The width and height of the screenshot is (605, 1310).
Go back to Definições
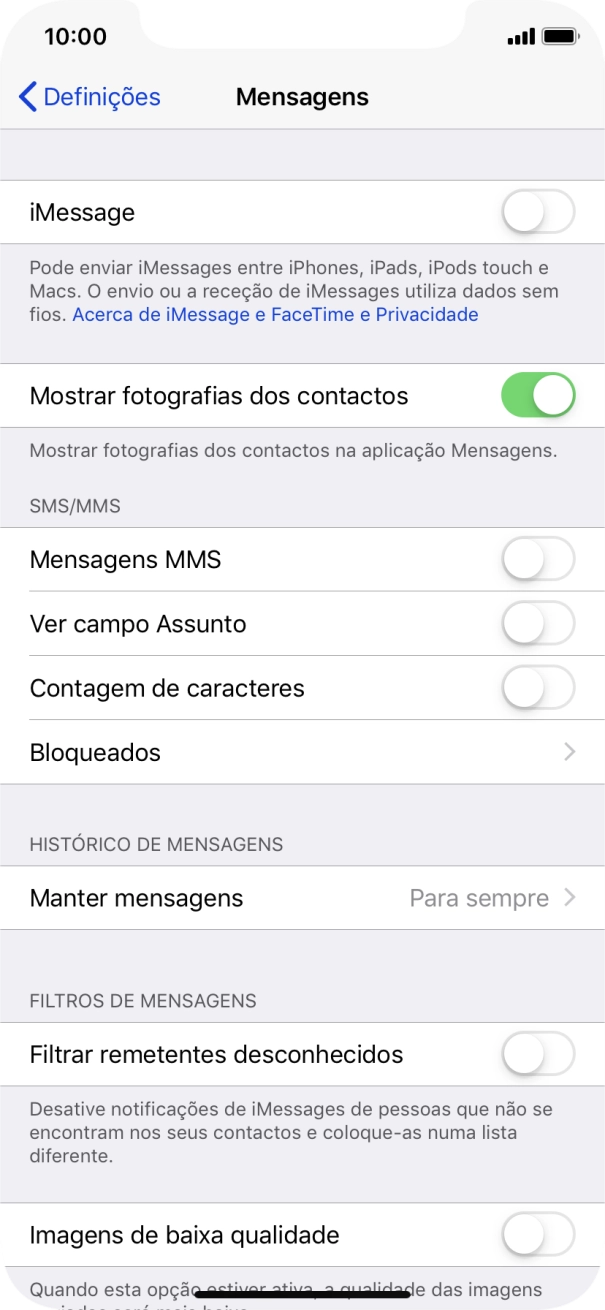coord(90,97)
